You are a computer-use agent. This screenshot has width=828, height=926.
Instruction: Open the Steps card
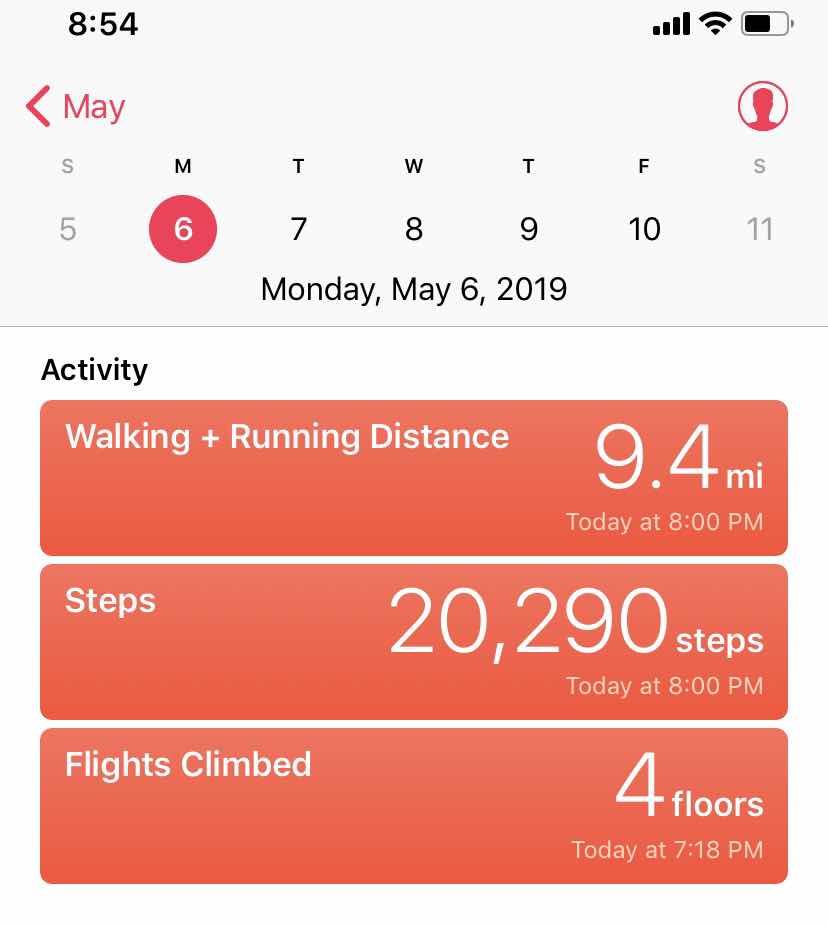pyautogui.click(x=414, y=641)
